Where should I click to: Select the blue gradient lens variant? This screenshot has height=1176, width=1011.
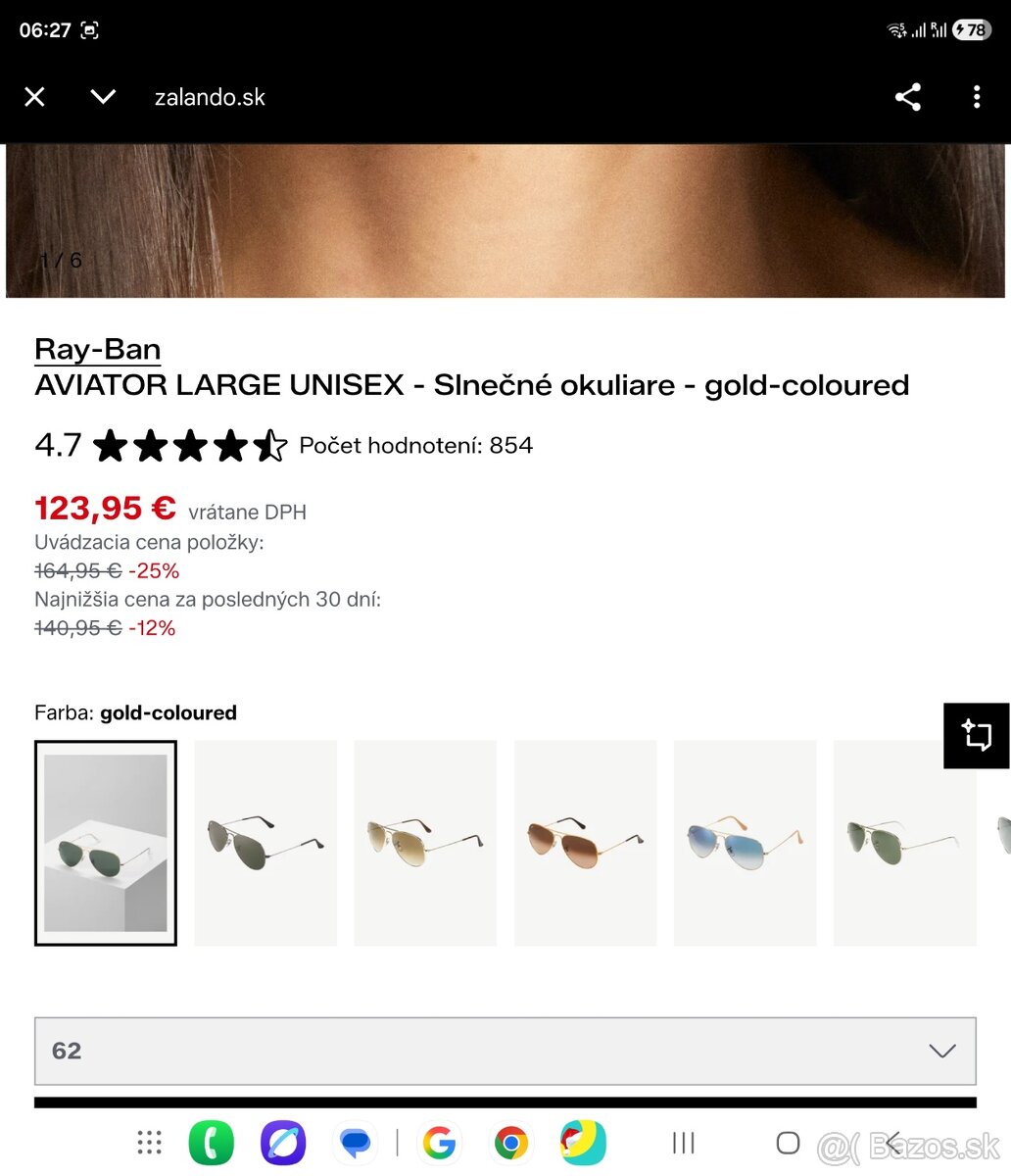click(745, 842)
